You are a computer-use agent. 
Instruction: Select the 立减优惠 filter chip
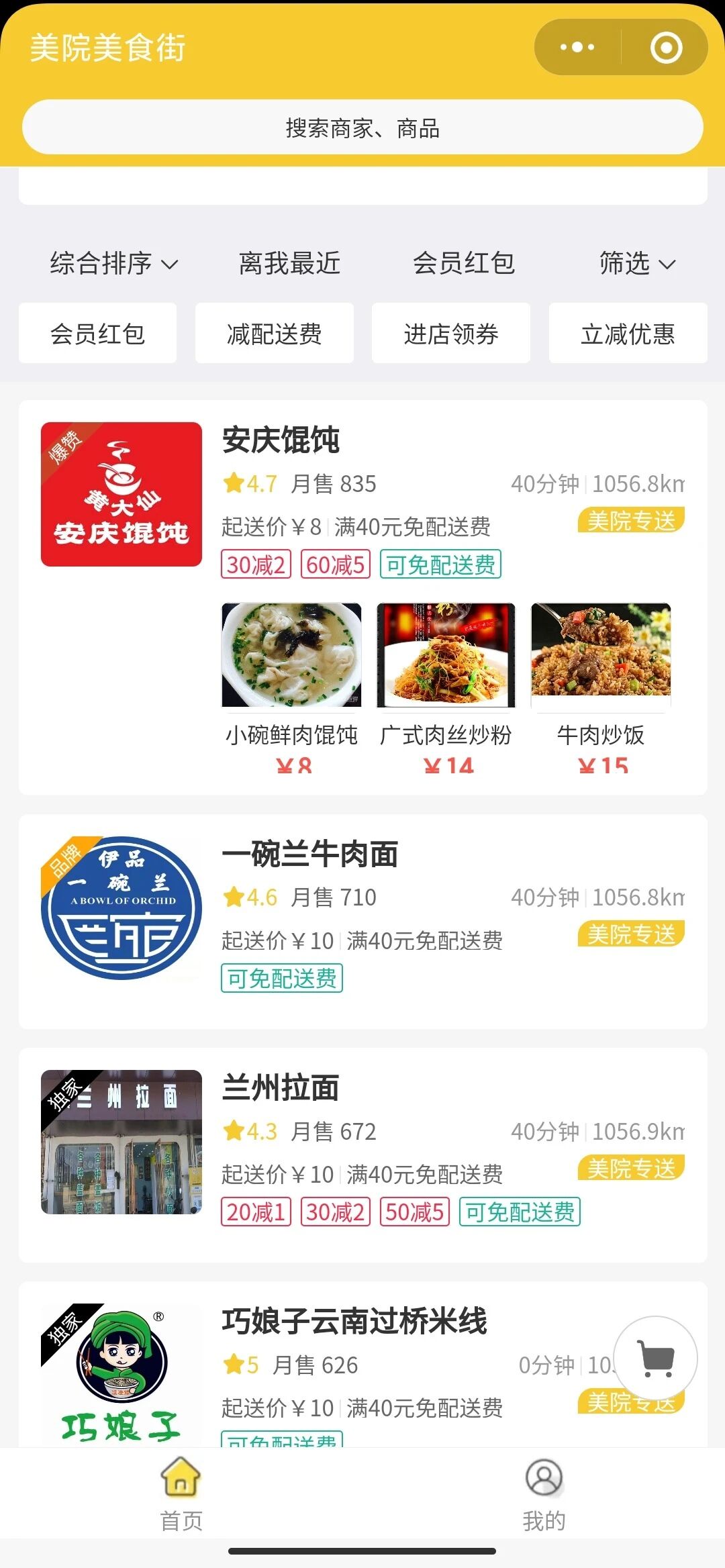click(628, 334)
